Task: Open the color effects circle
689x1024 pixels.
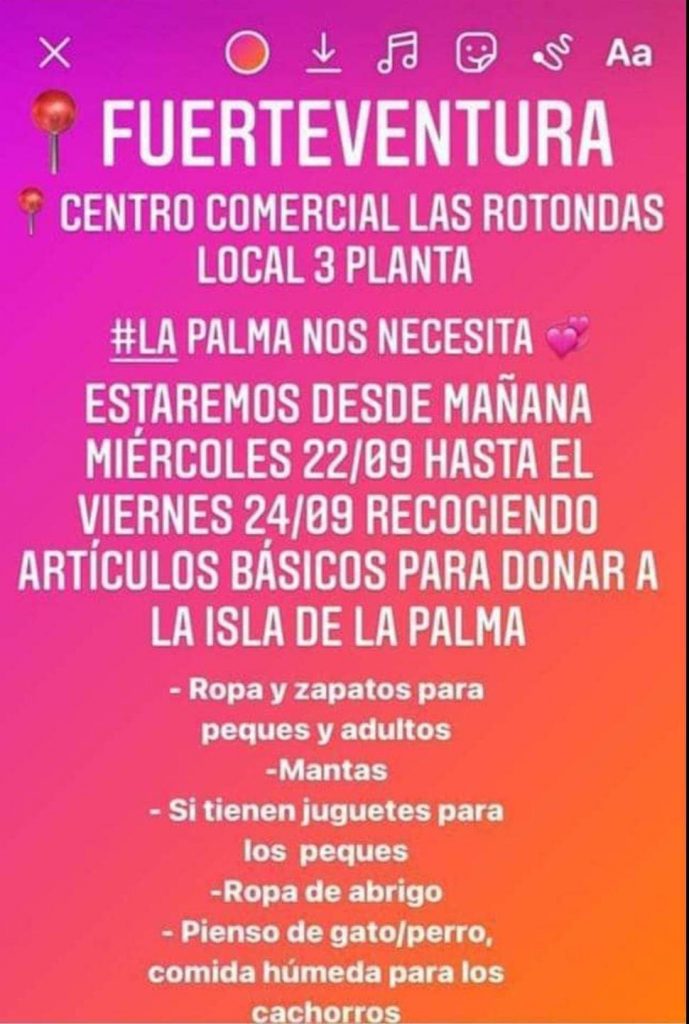Action: (x=244, y=54)
